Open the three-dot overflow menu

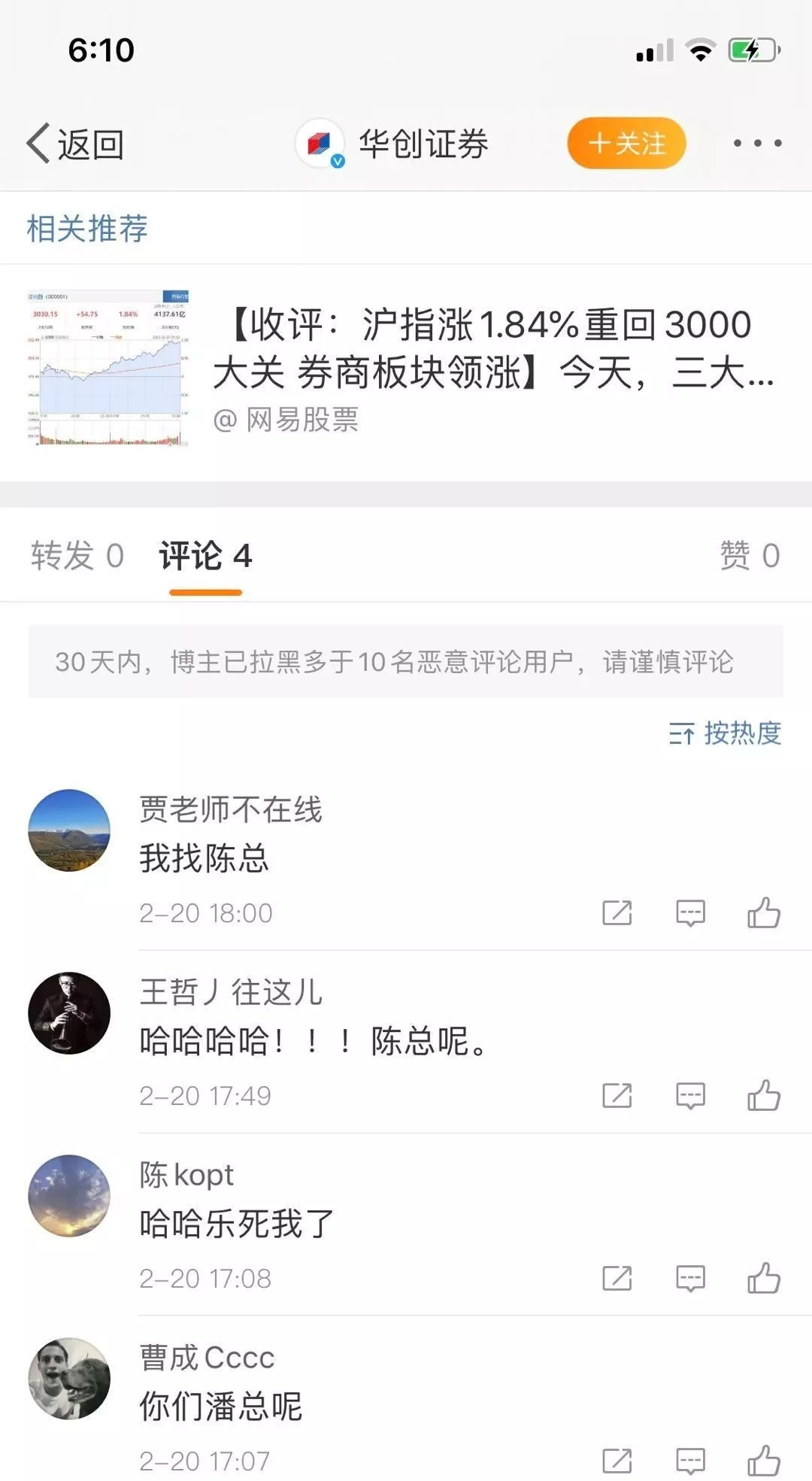757,143
